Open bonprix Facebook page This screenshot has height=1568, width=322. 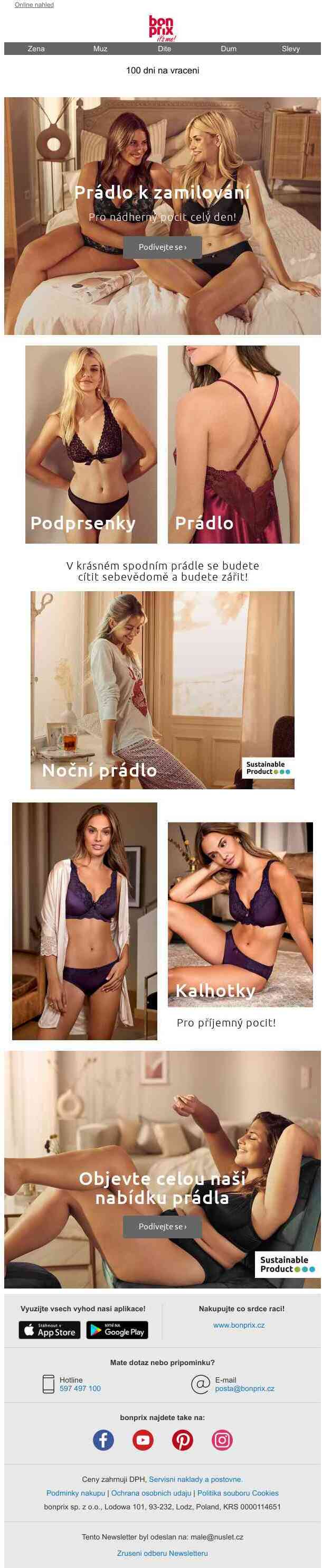coord(103,1440)
